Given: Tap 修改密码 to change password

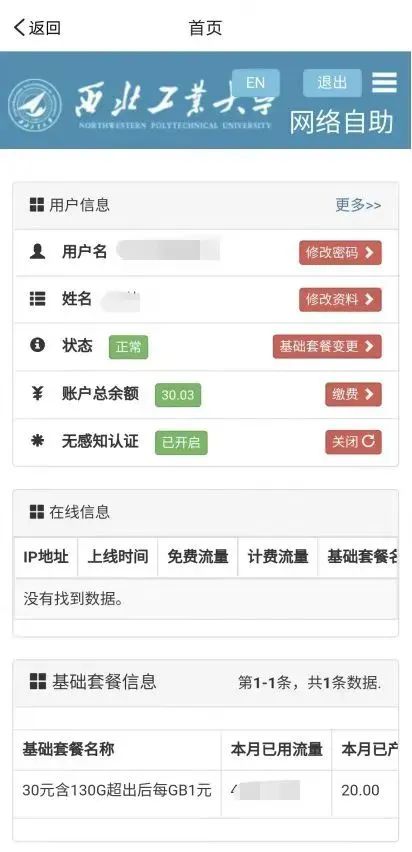Looking at the screenshot, I should tap(340, 253).
